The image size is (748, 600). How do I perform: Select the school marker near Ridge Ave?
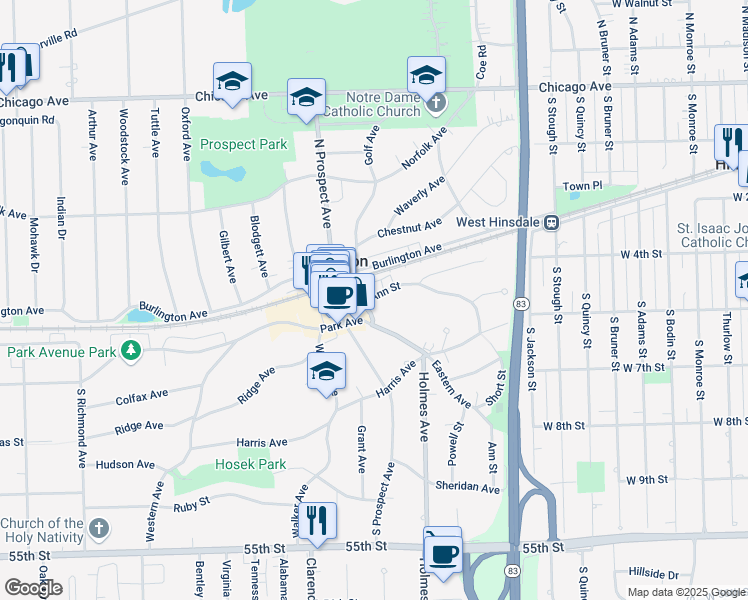[x=326, y=371]
